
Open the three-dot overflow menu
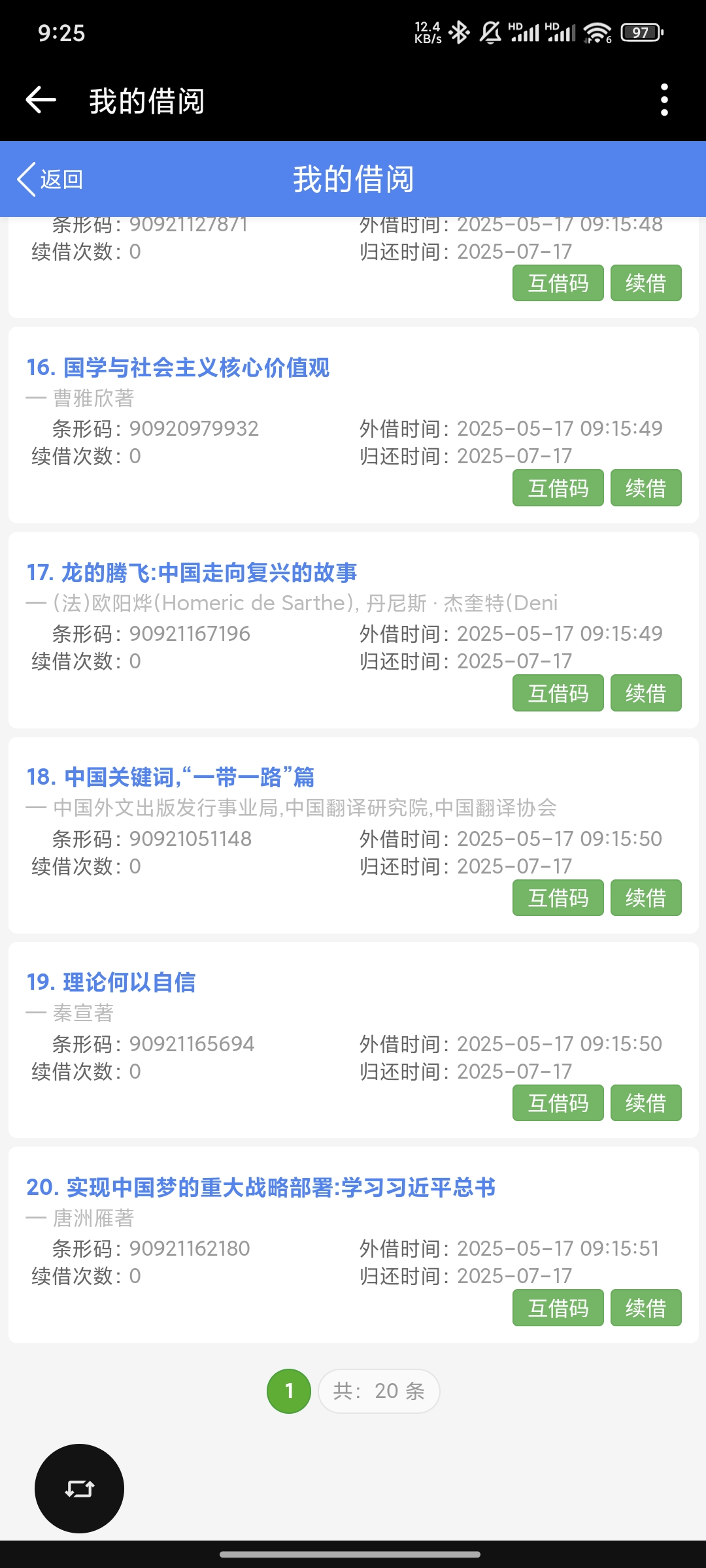tap(664, 101)
